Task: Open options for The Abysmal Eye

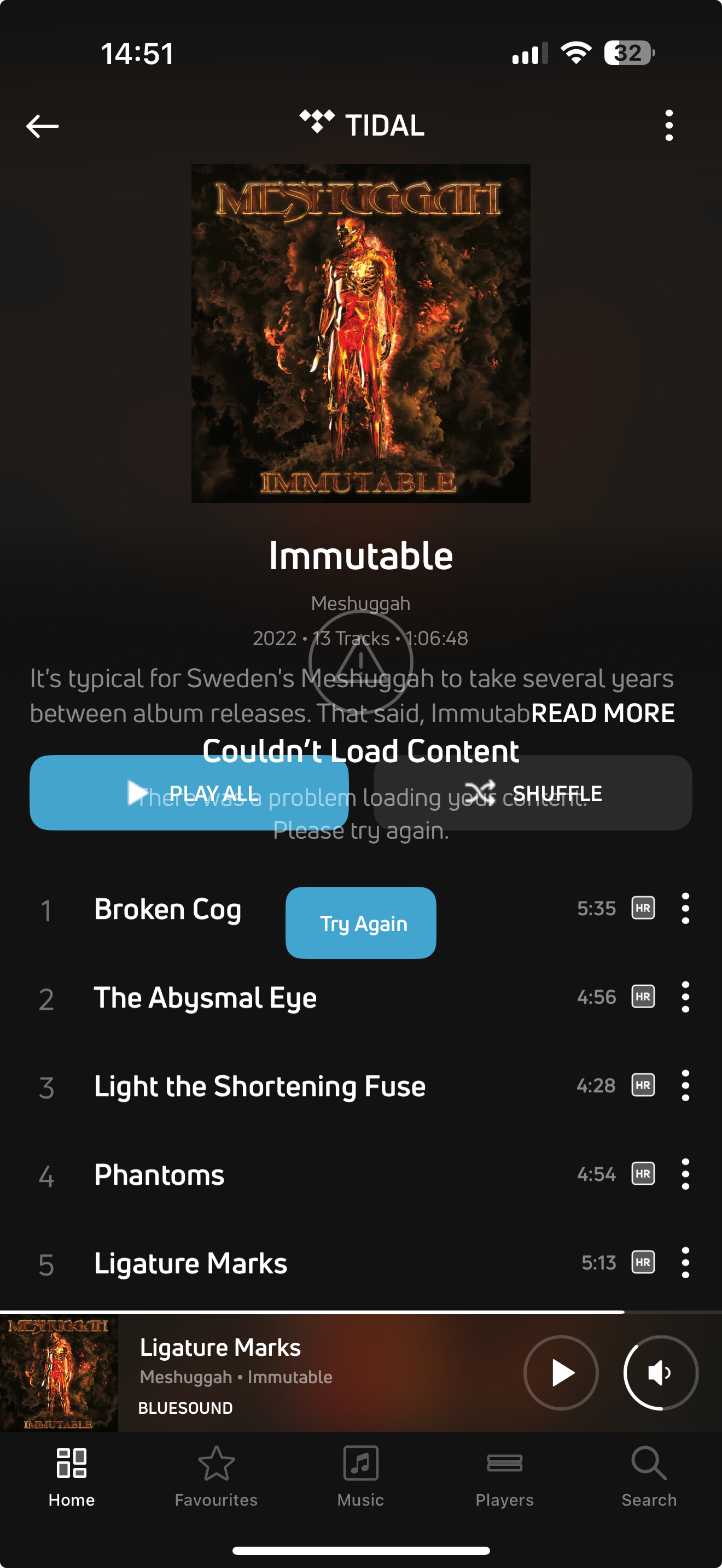Action: pos(685,997)
